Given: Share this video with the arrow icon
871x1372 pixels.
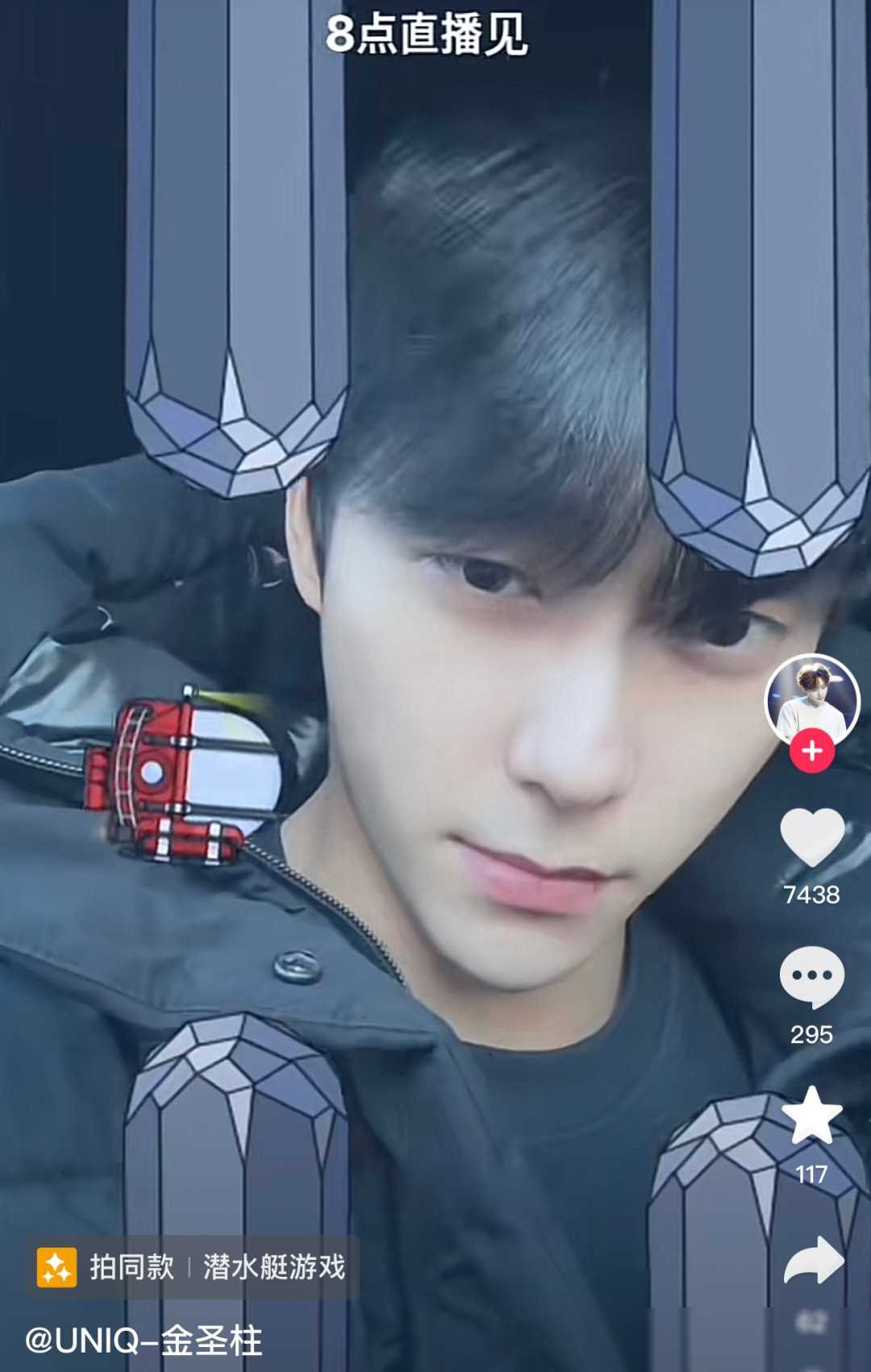Looking at the screenshot, I should [813, 1261].
